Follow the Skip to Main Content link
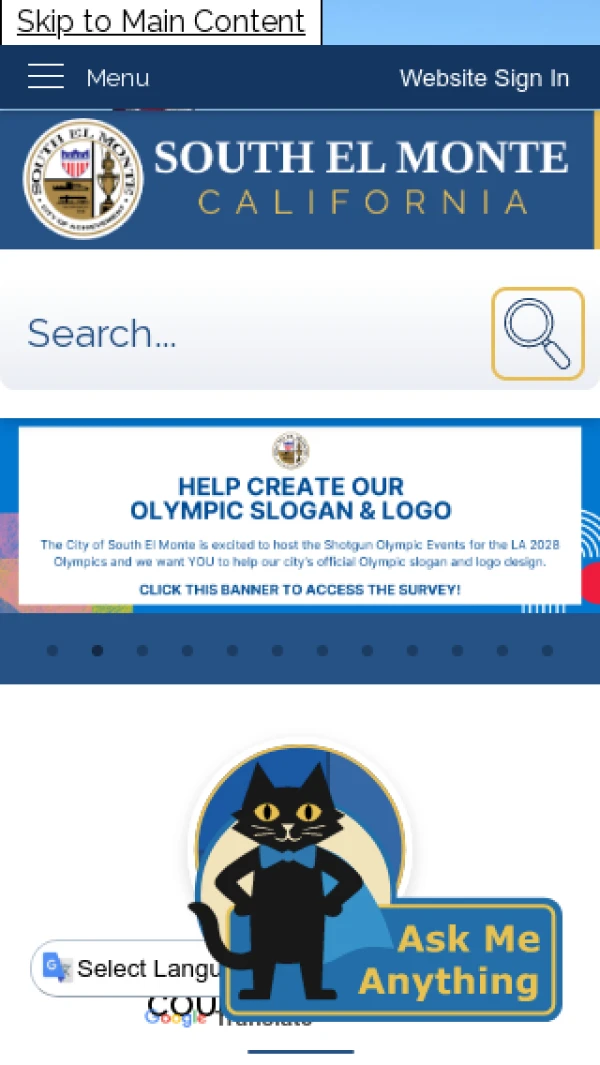Viewport: 600px width, 1065px height. pyautogui.click(x=161, y=21)
